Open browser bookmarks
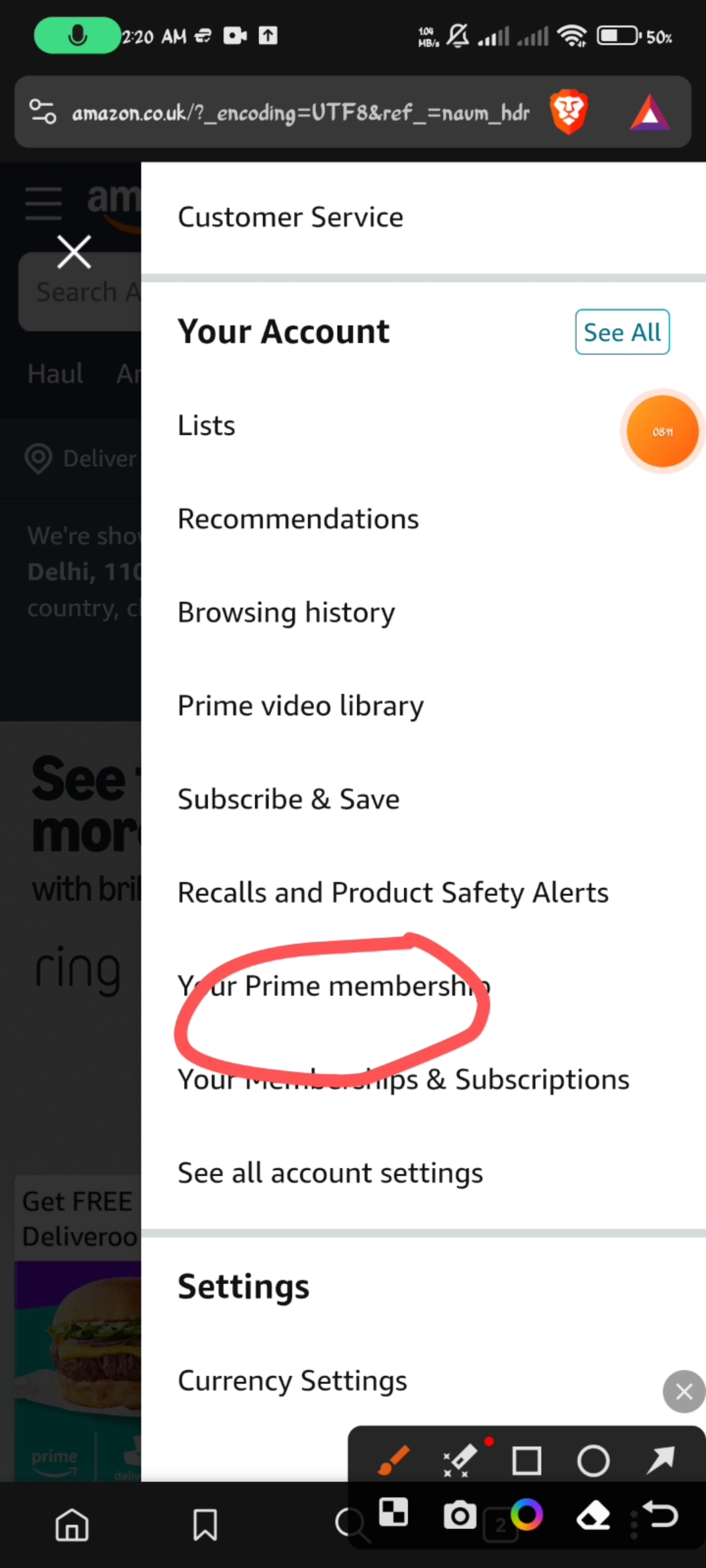Viewport: 706px width, 1568px height. (205, 1525)
